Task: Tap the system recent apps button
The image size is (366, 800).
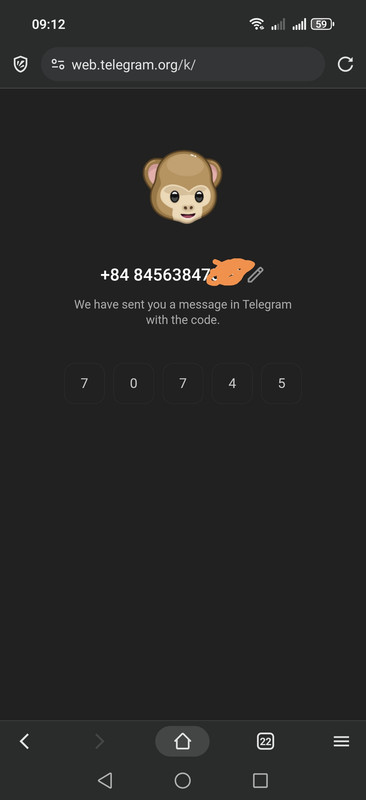Action: point(260,780)
